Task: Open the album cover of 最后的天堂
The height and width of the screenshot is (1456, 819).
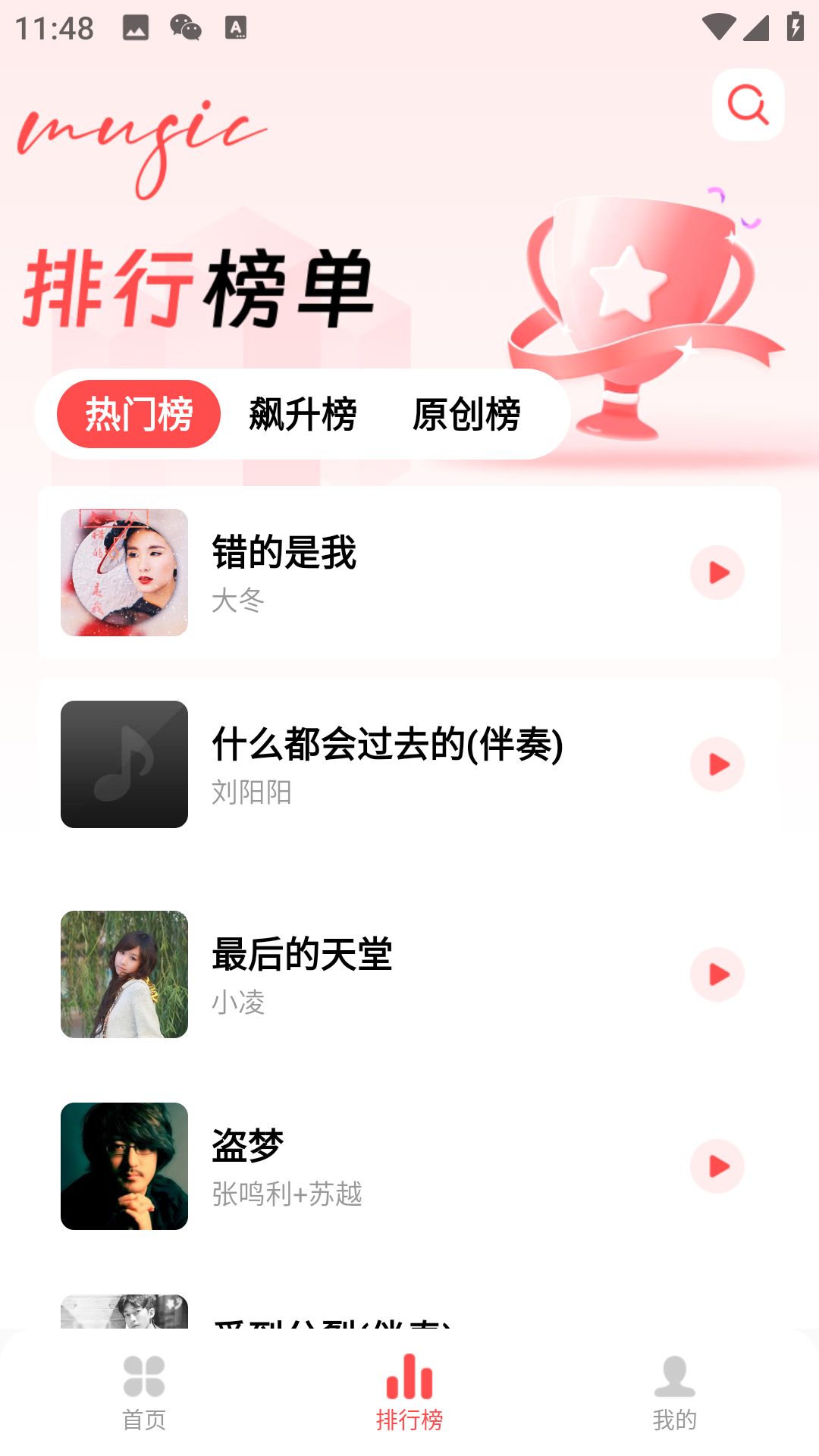Action: click(x=124, y=974)
